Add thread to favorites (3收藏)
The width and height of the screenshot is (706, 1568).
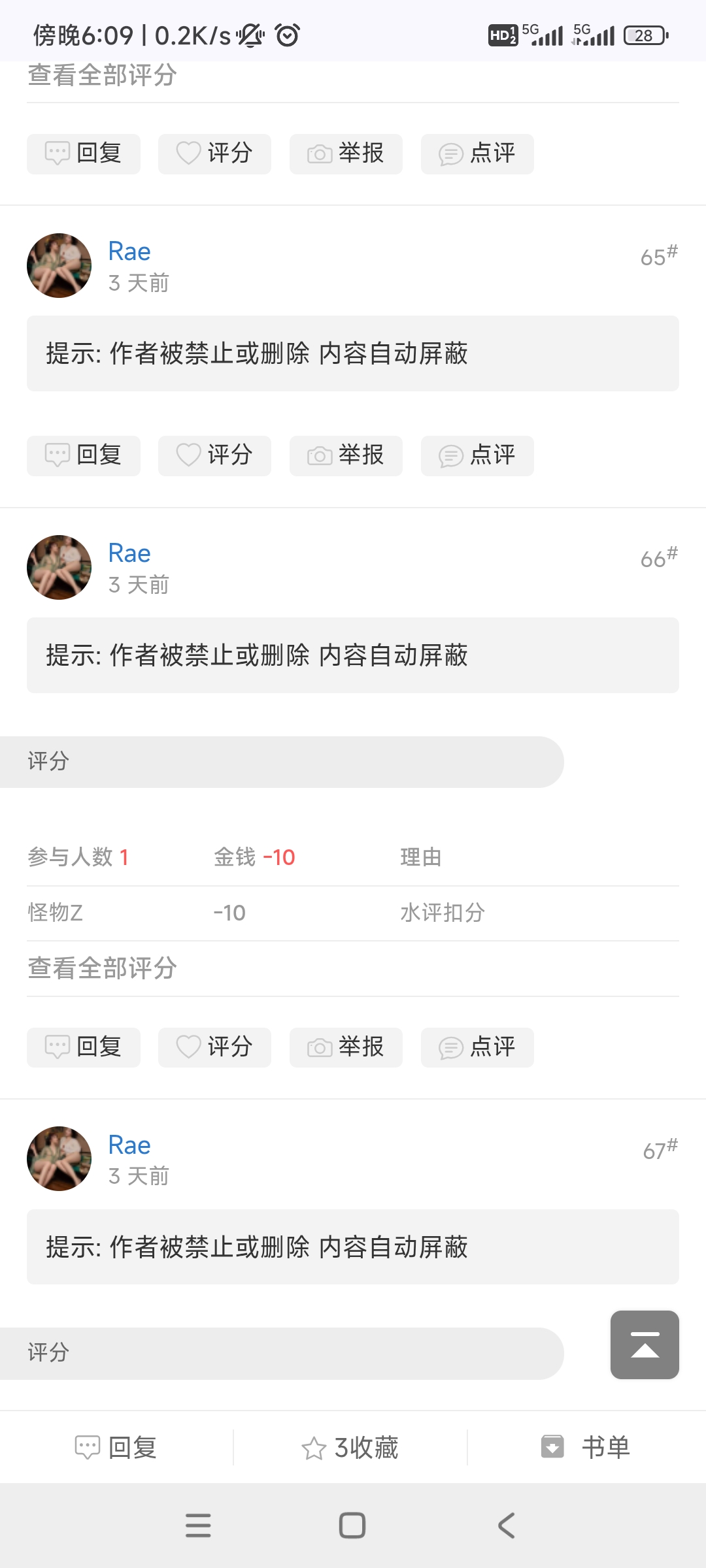tap(350, 1448)
